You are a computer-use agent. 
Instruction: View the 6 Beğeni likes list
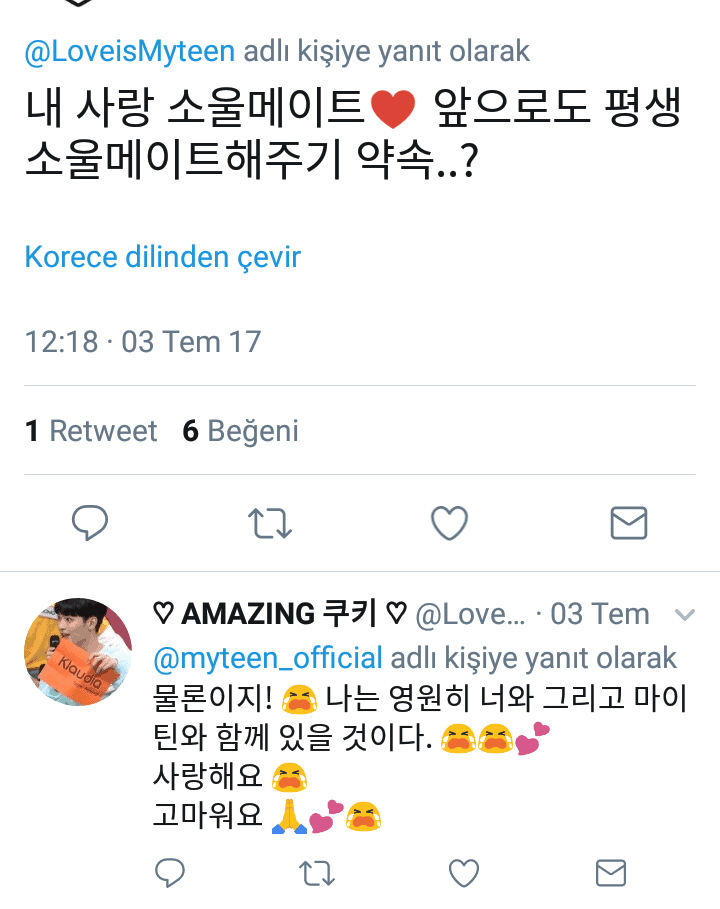(240, 431)
